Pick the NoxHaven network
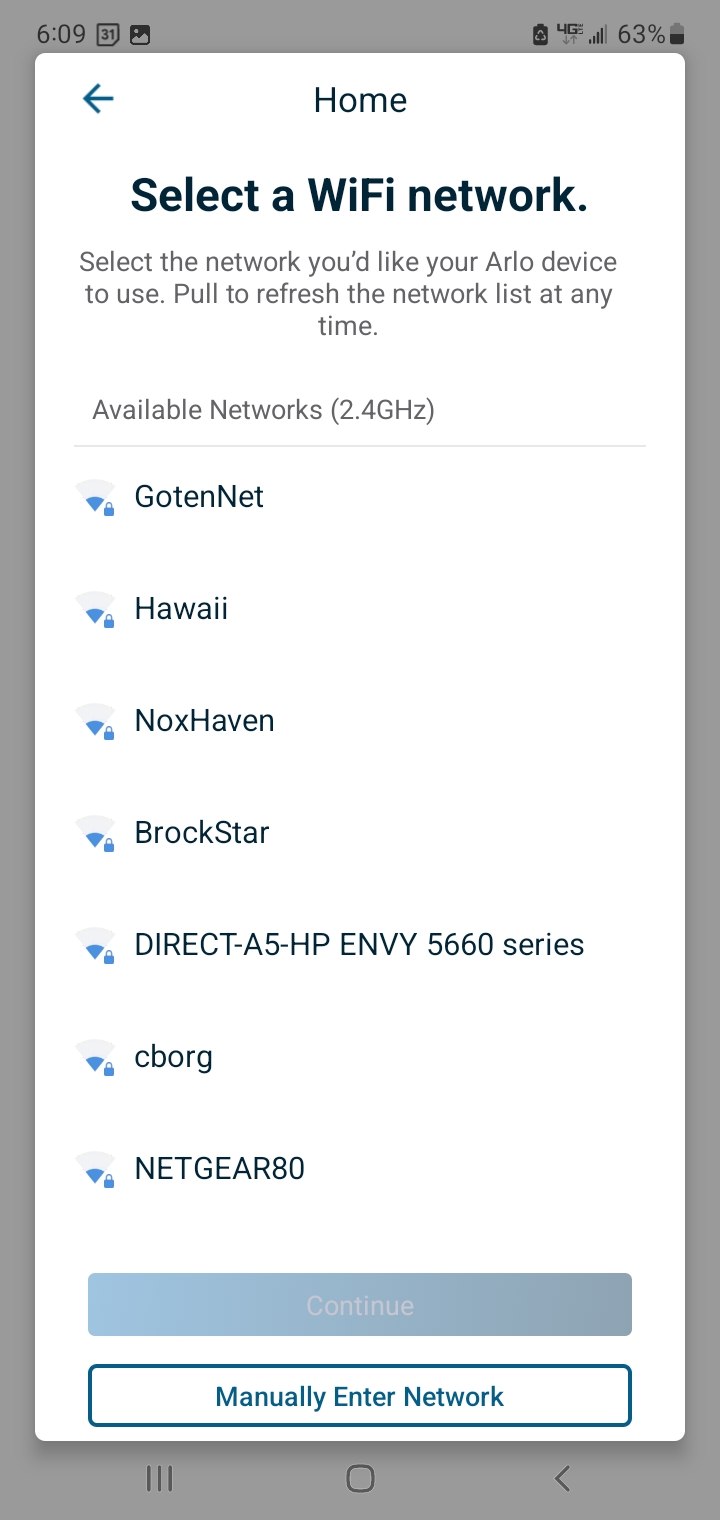Image resolution: width=720 pixels, height=1520 pixels. [360, 720]
